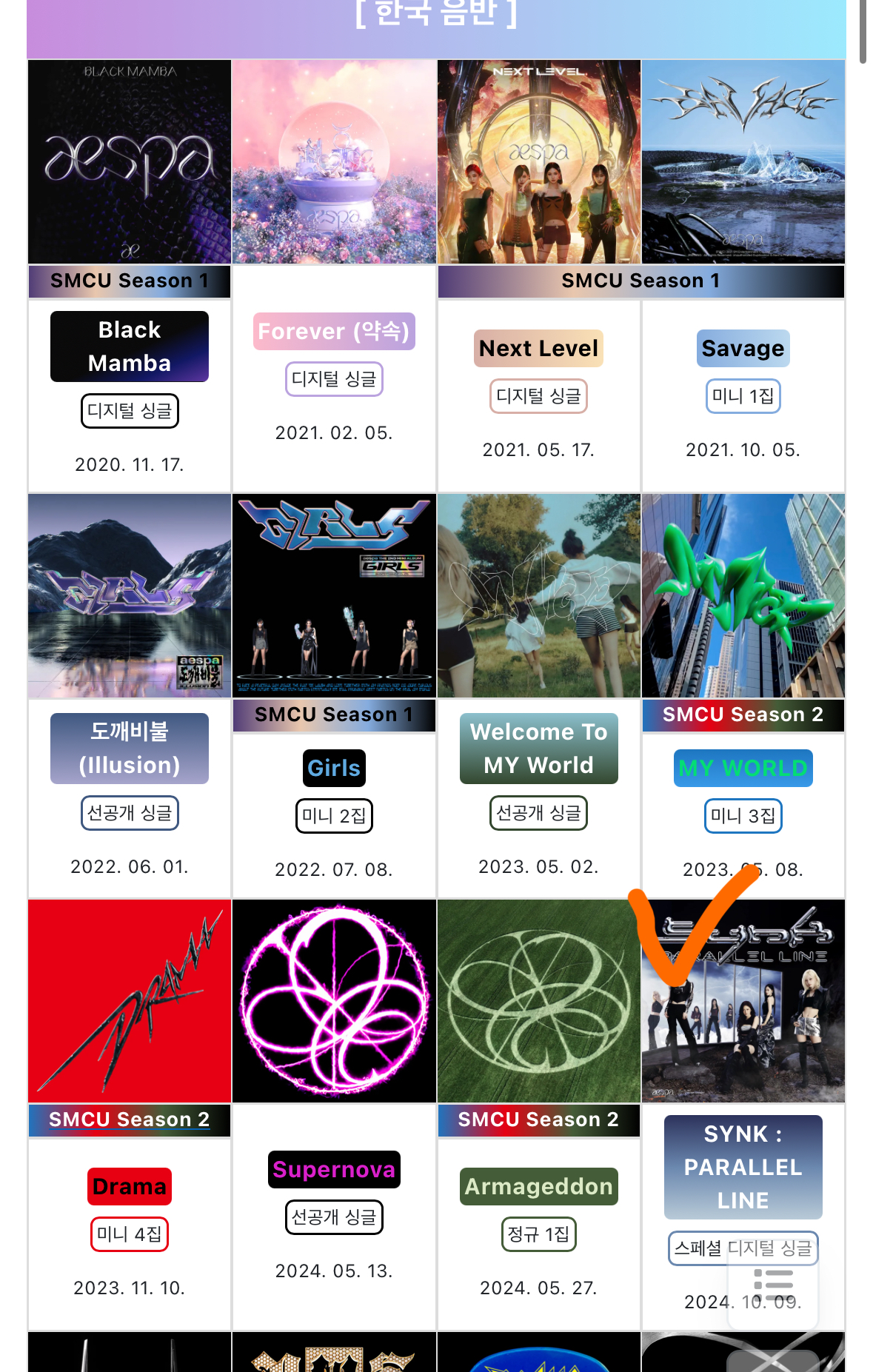873x1372 pixels.
Task: Open the Forever (약속) single link
Action: (334, 331)
